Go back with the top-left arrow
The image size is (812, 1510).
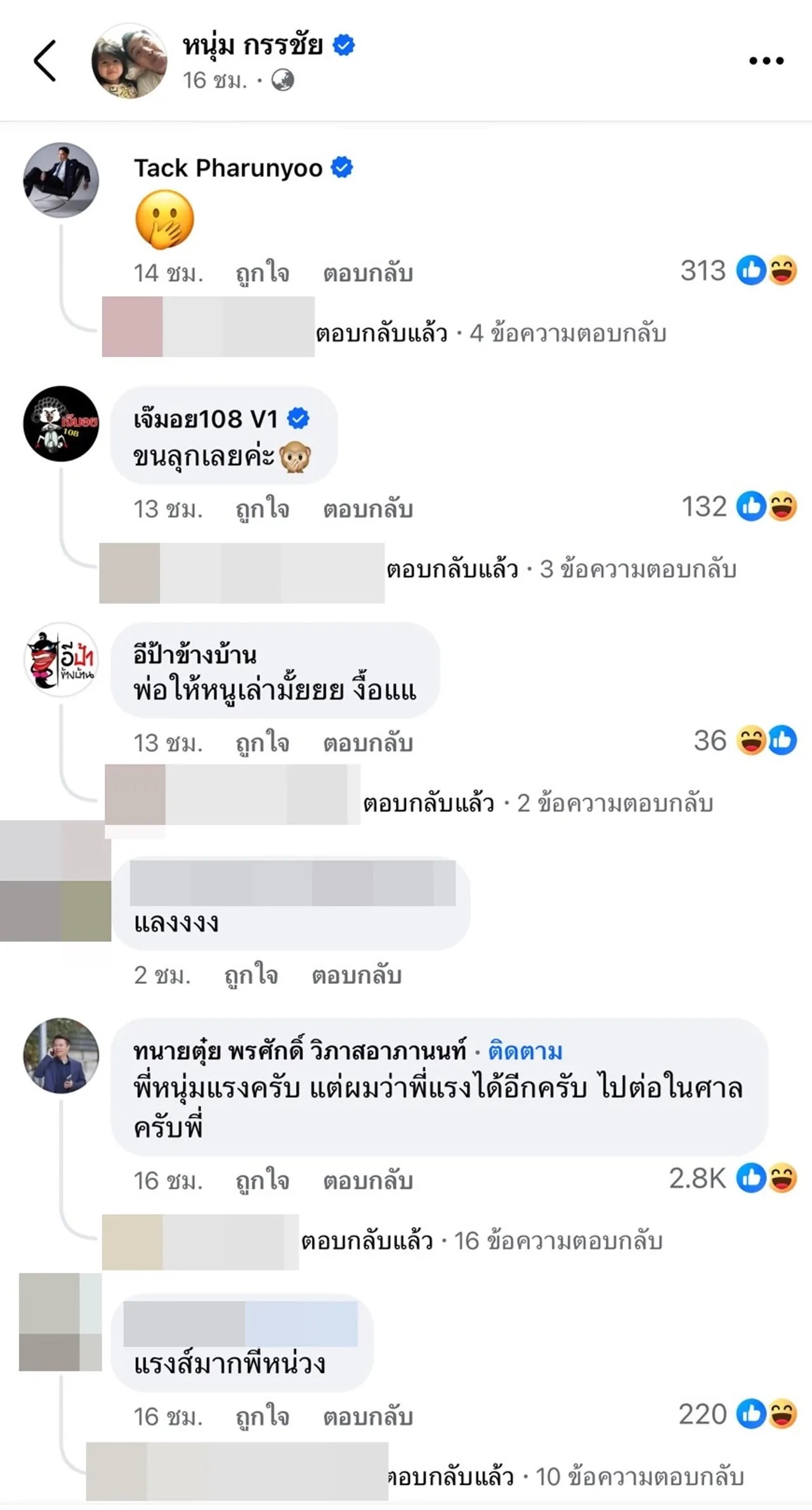coord(45,61)
